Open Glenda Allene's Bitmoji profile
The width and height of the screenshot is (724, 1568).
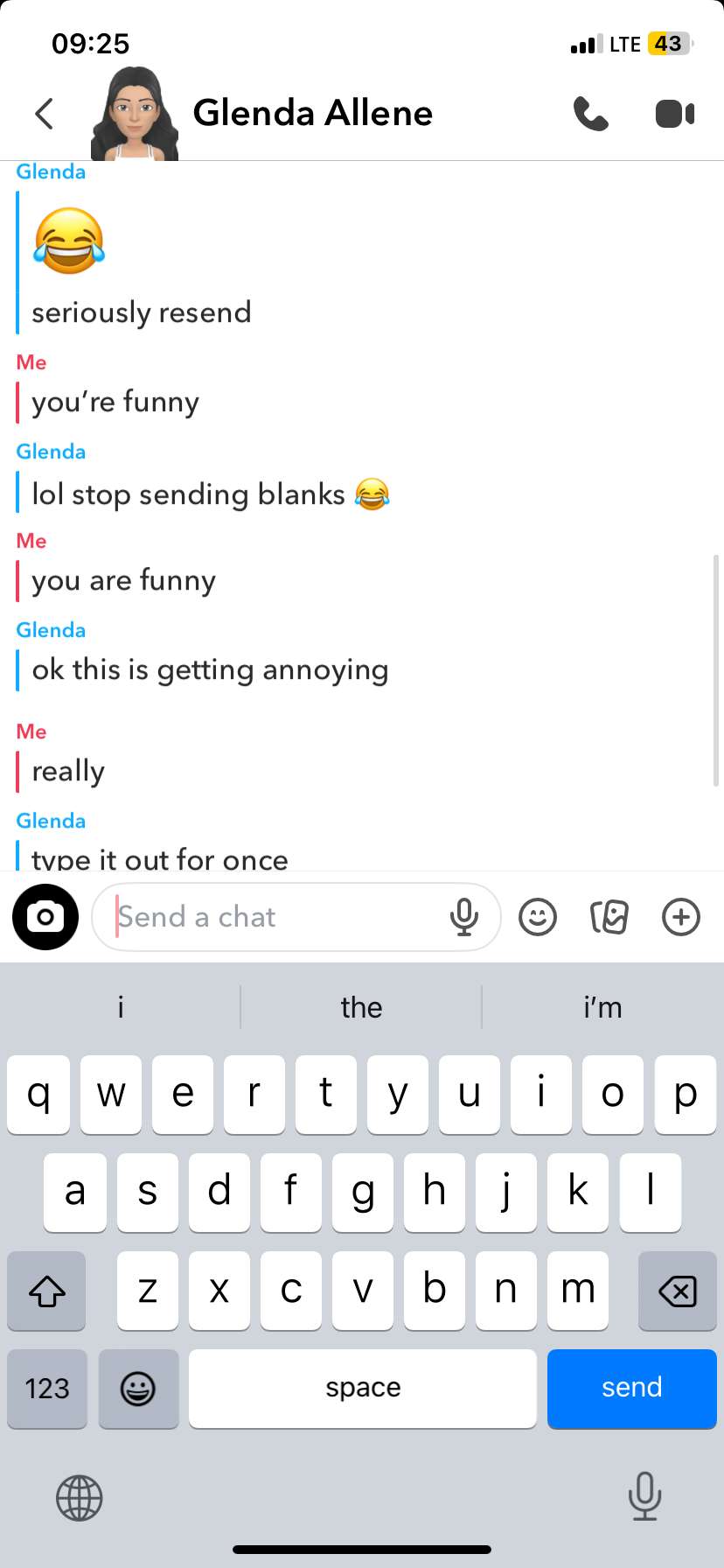134,114
